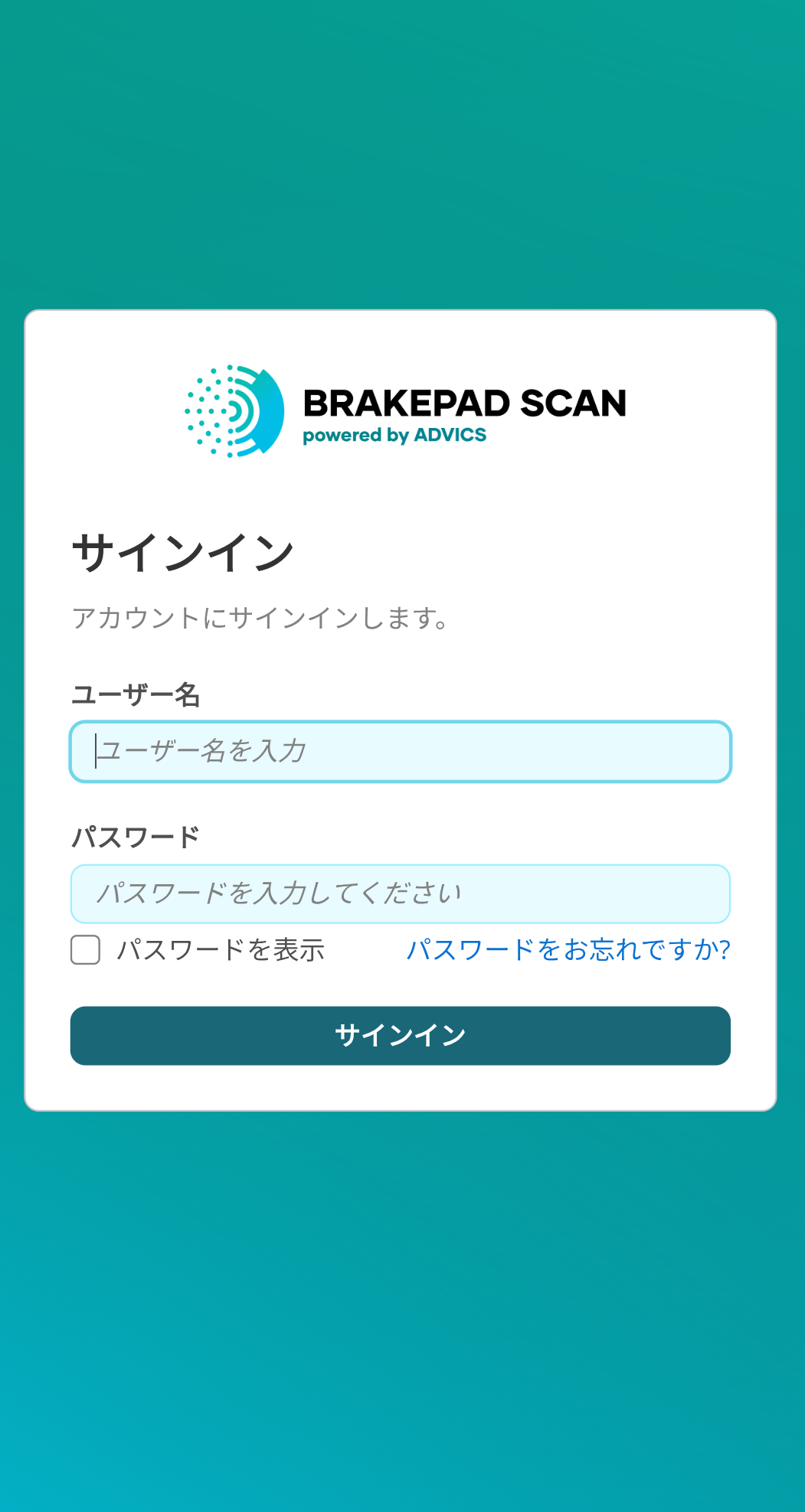805x1512 pixels.
Task: Tap the パスワード input field
Action: [400, 894]
